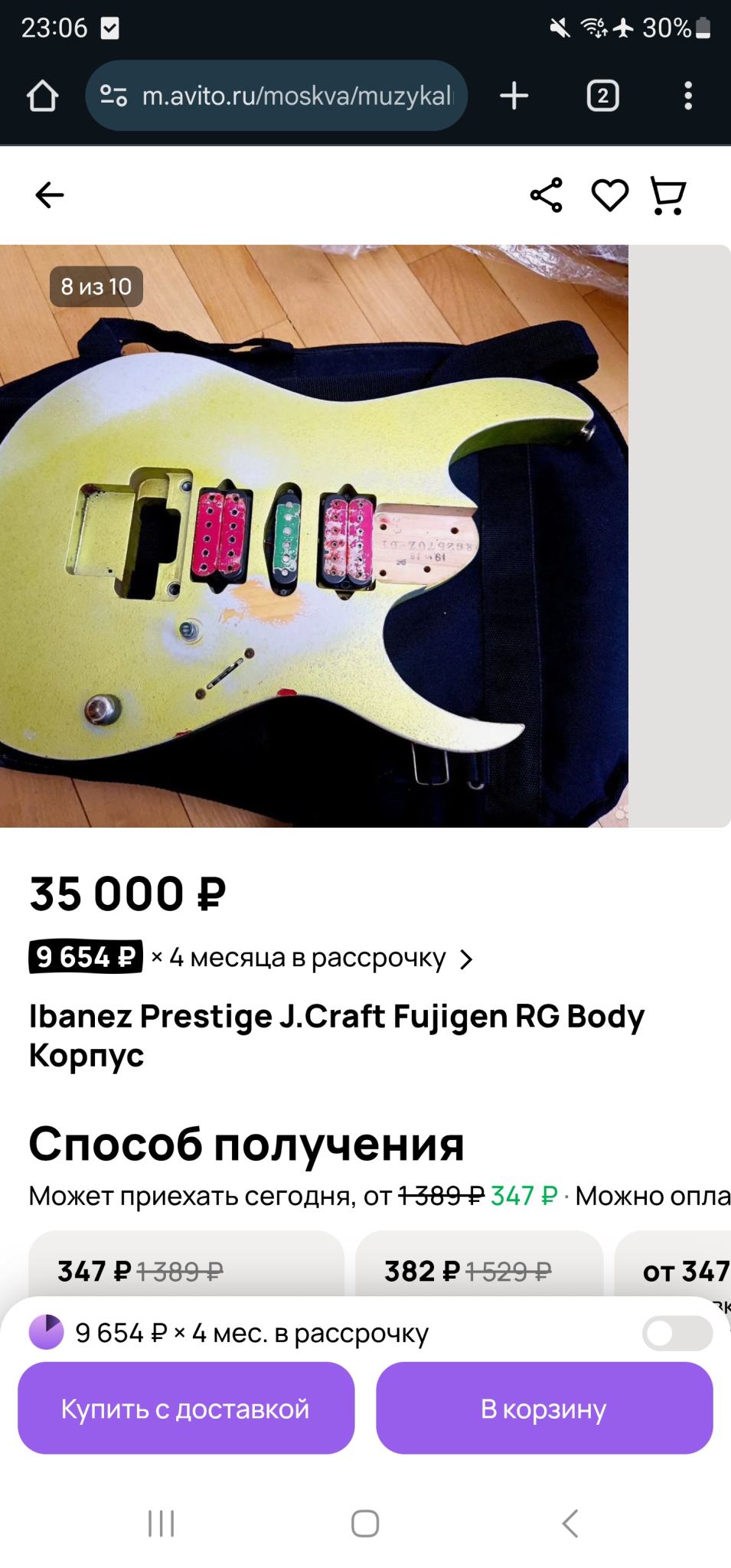731x1568 pixels.
Task: Go back using the arrow icon
Action: tap(50, 195)
